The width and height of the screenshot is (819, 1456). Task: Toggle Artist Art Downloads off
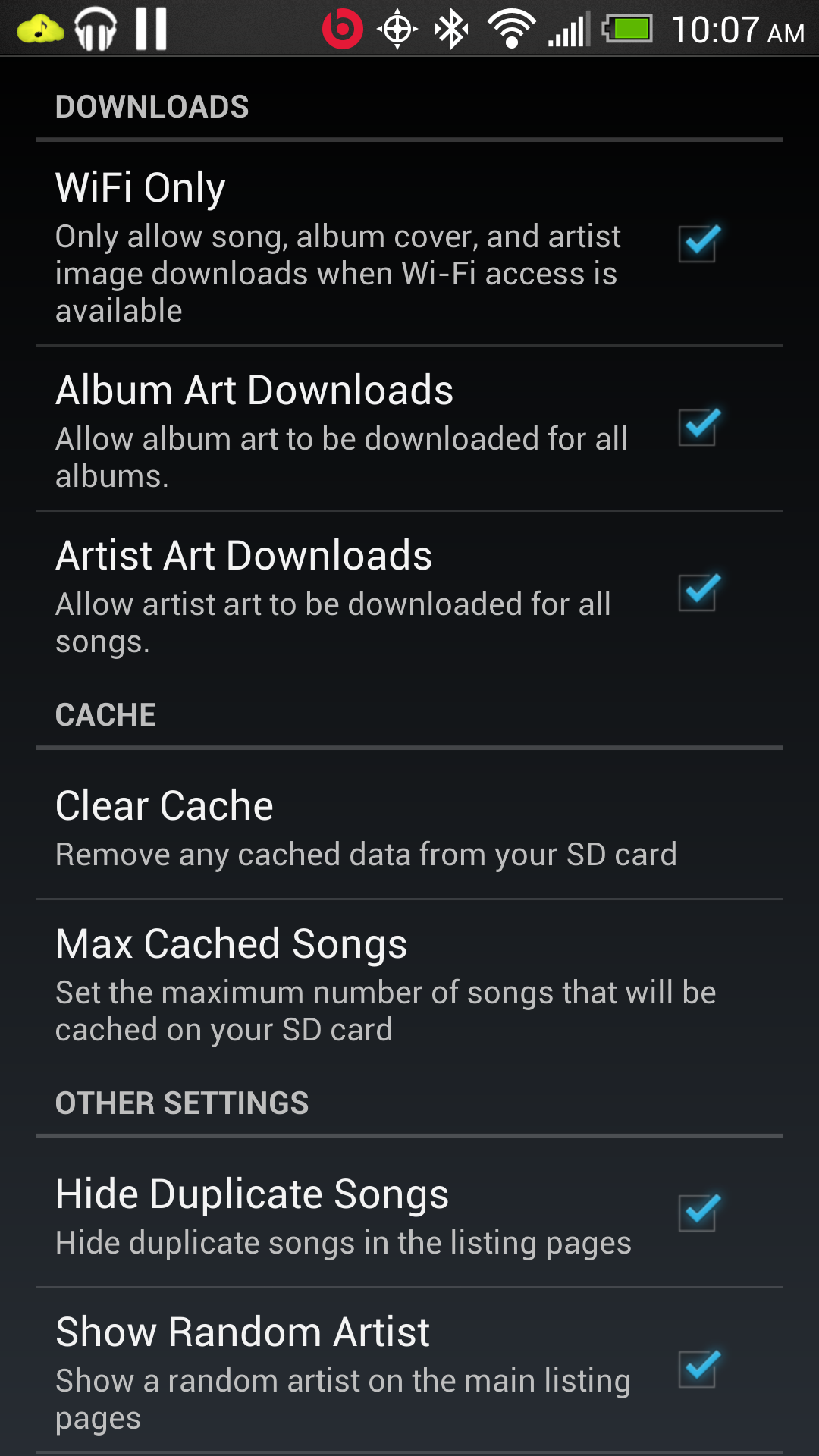698,591
